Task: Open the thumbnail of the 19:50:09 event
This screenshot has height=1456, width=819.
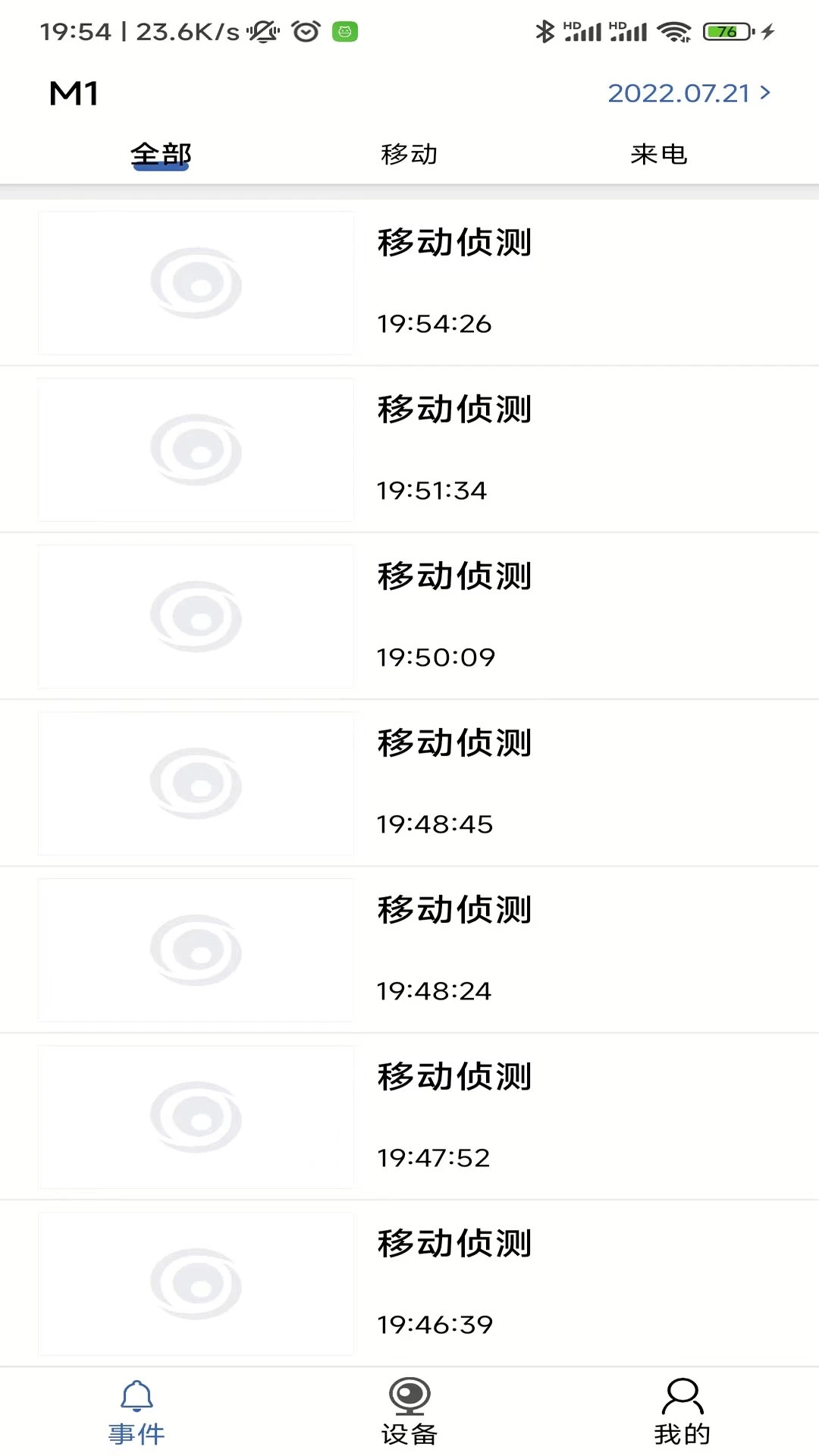Action: (196, 617)
